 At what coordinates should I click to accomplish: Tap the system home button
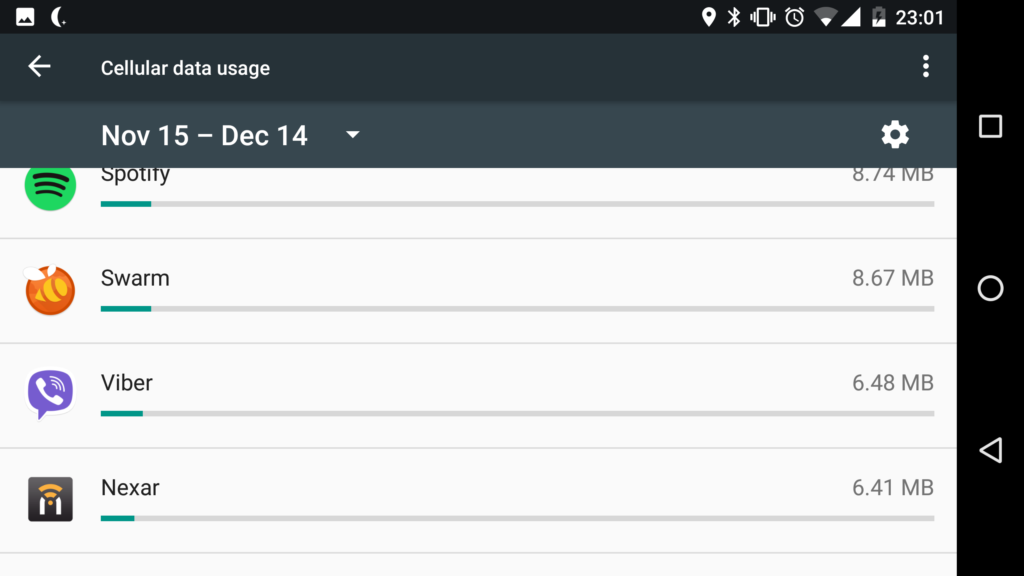(990, 289)
